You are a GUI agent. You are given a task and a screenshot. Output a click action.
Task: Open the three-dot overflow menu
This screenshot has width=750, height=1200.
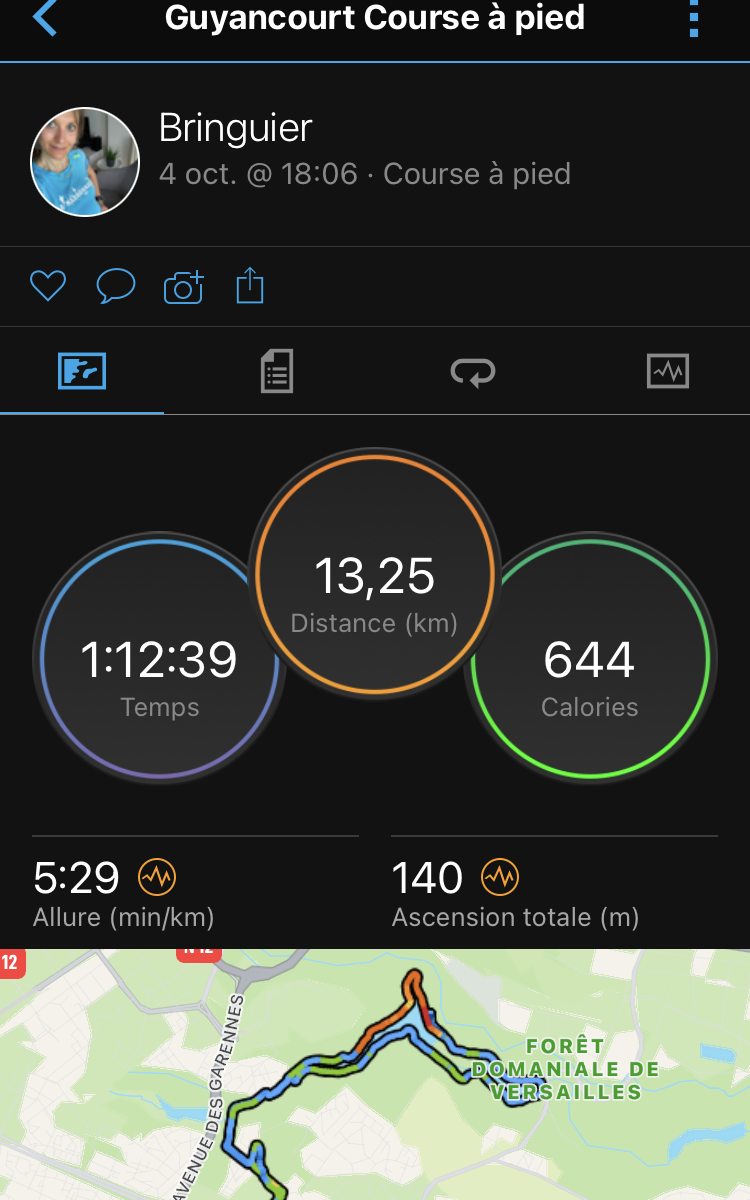(694, 18)
